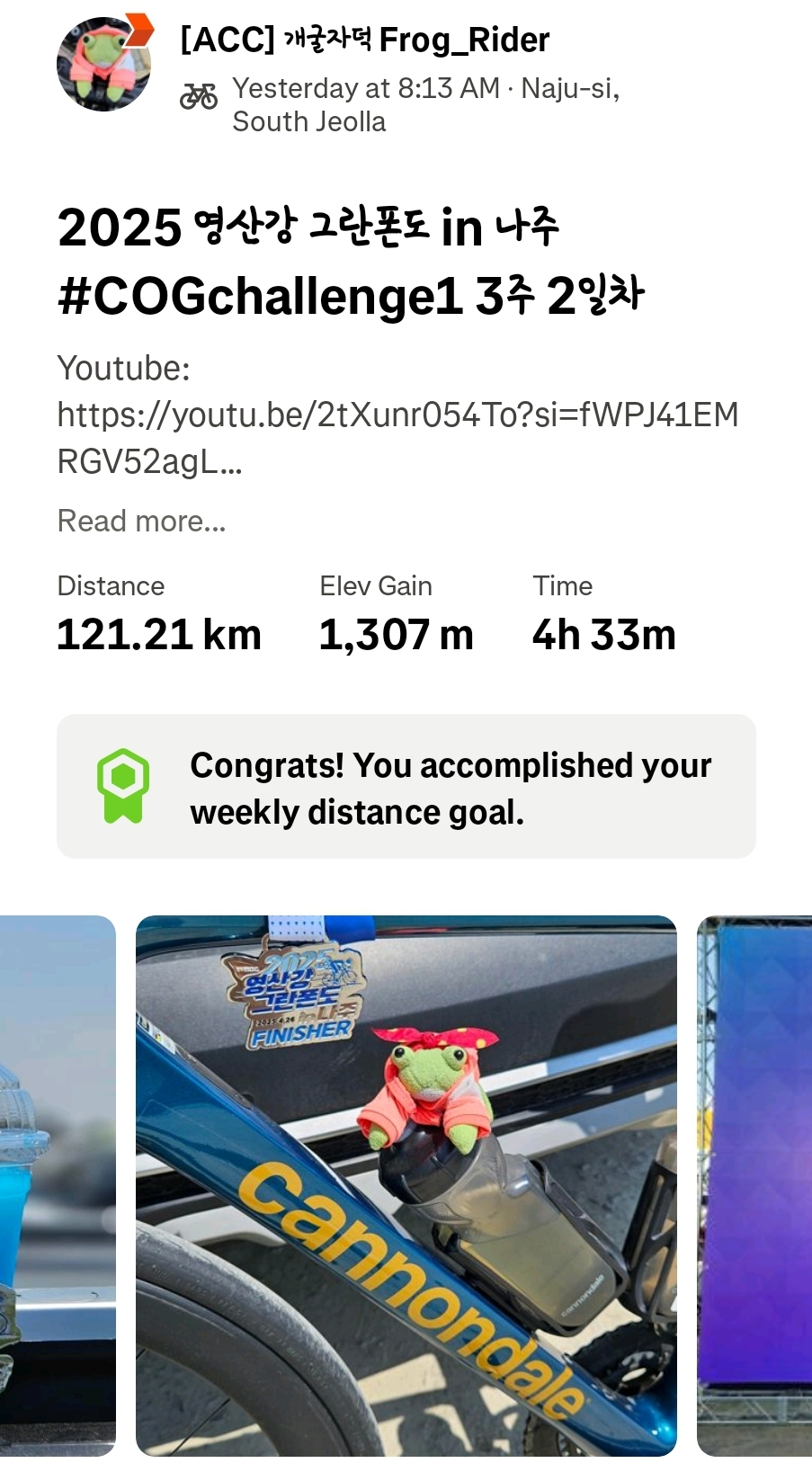Viewport: 812px width, 1472px height.
Task: Open the 2025 영산강 그란폰도 activity title
Action: (x=351, y=261)
